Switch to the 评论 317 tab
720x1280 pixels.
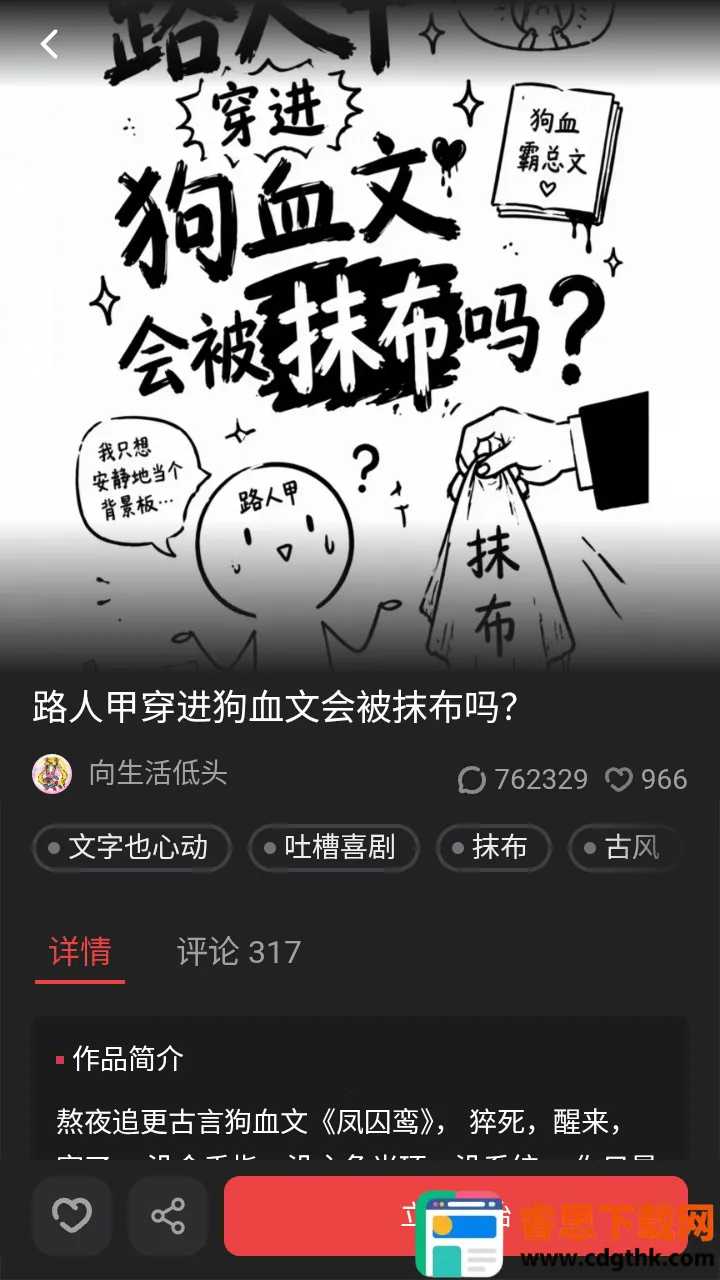[x=239, y=952]
